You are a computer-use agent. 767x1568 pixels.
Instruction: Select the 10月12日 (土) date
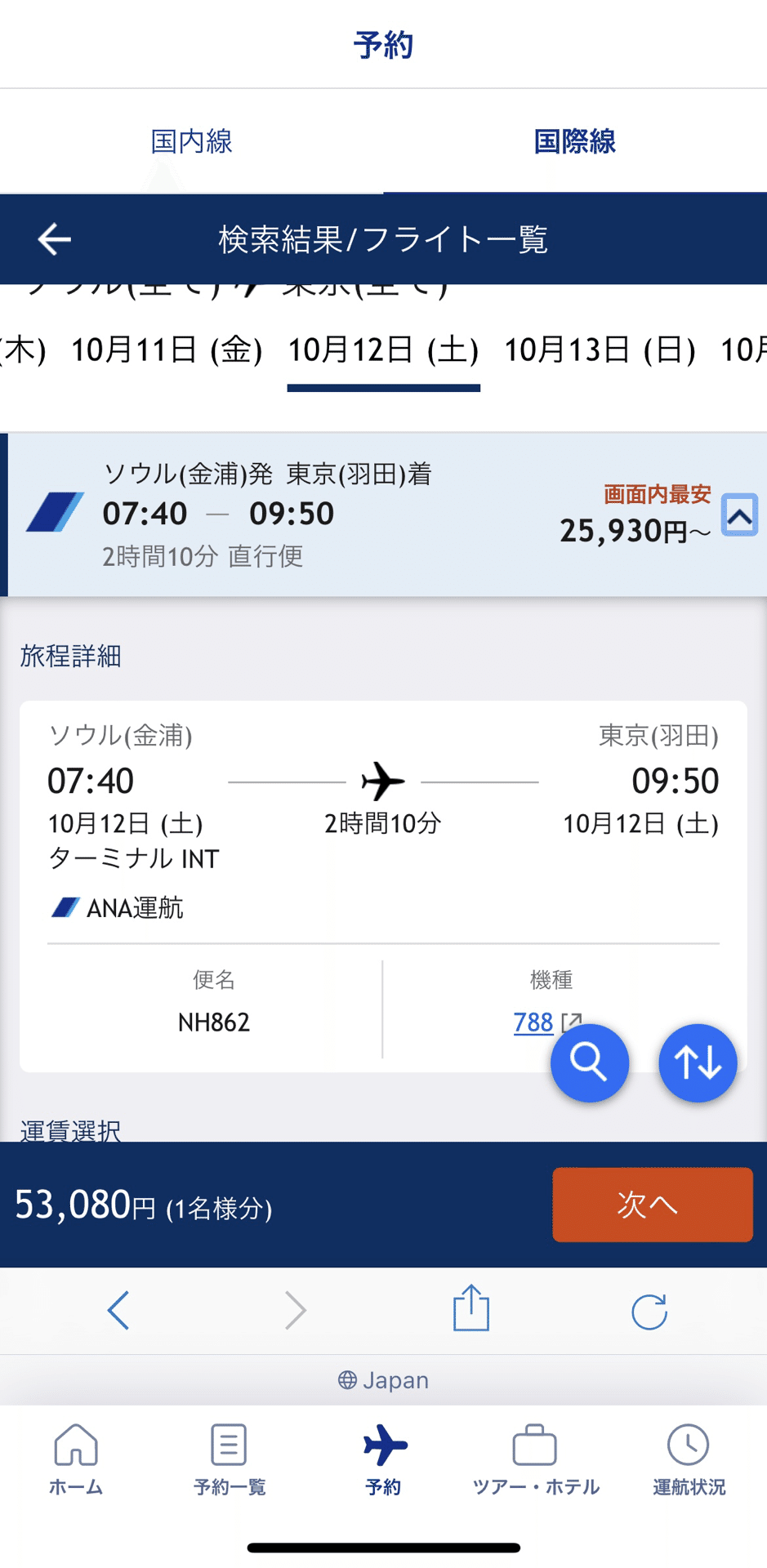383,350
